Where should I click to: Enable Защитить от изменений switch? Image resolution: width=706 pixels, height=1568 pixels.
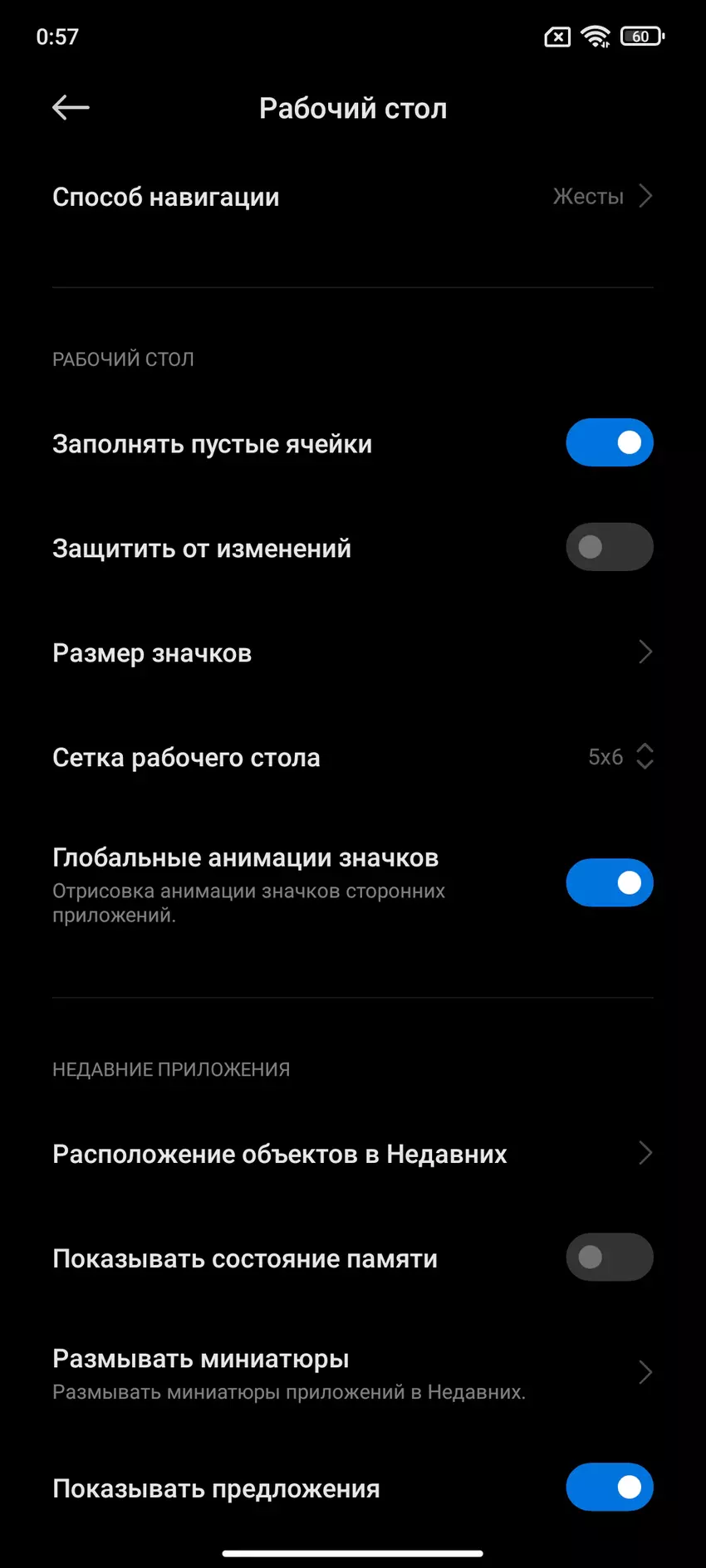[x=609, y=547]
